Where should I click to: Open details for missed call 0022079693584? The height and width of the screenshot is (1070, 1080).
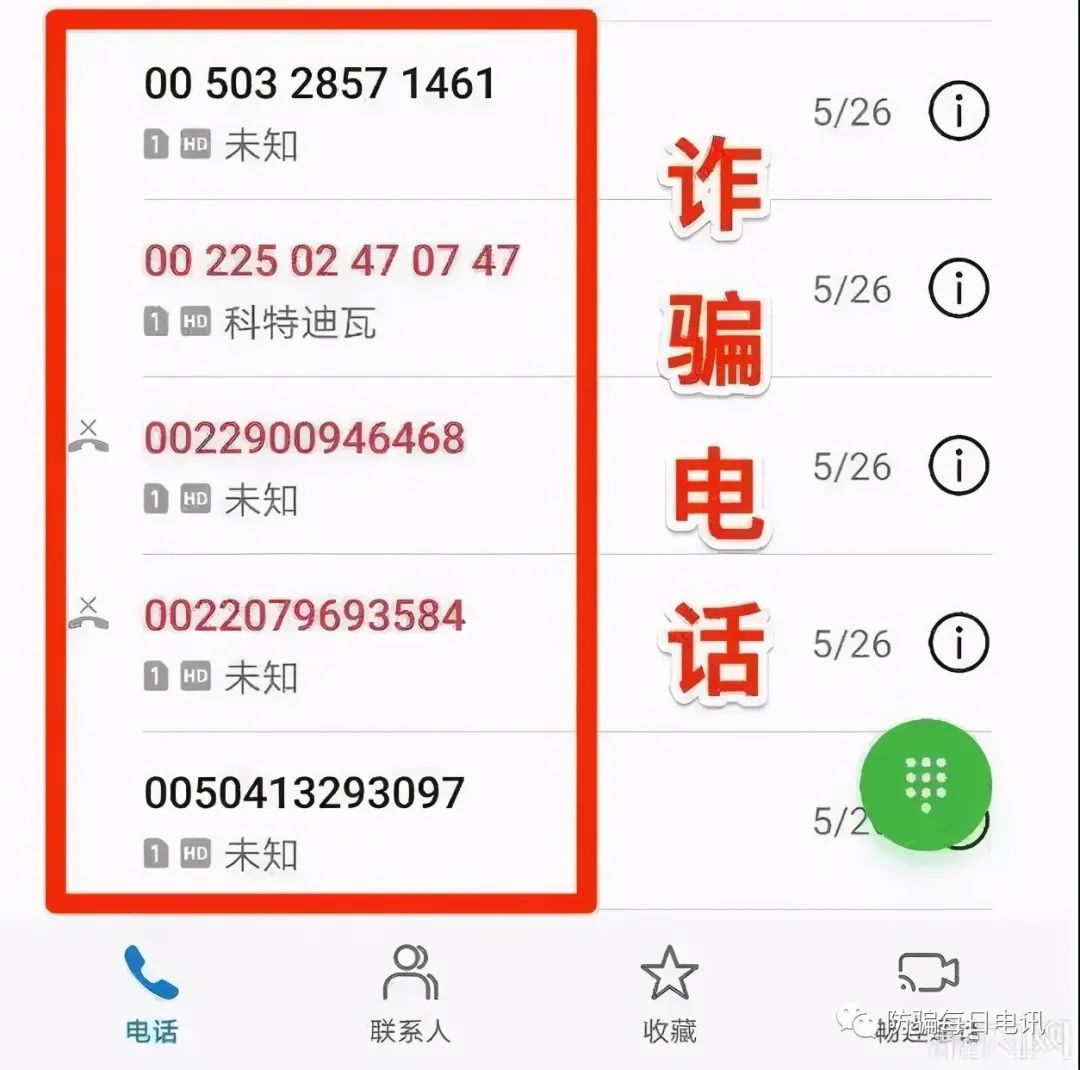pyautogui.click(x=958, y=642)
